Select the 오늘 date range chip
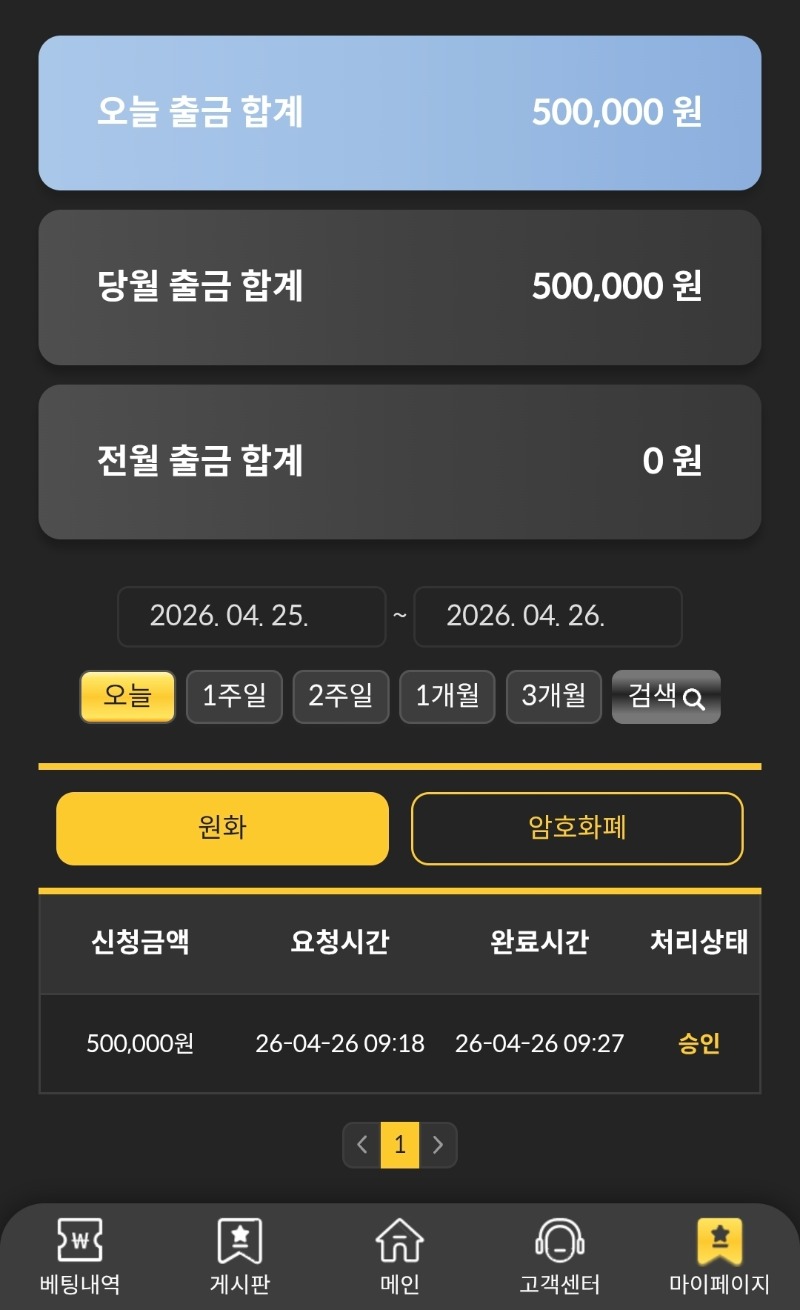 128,696
